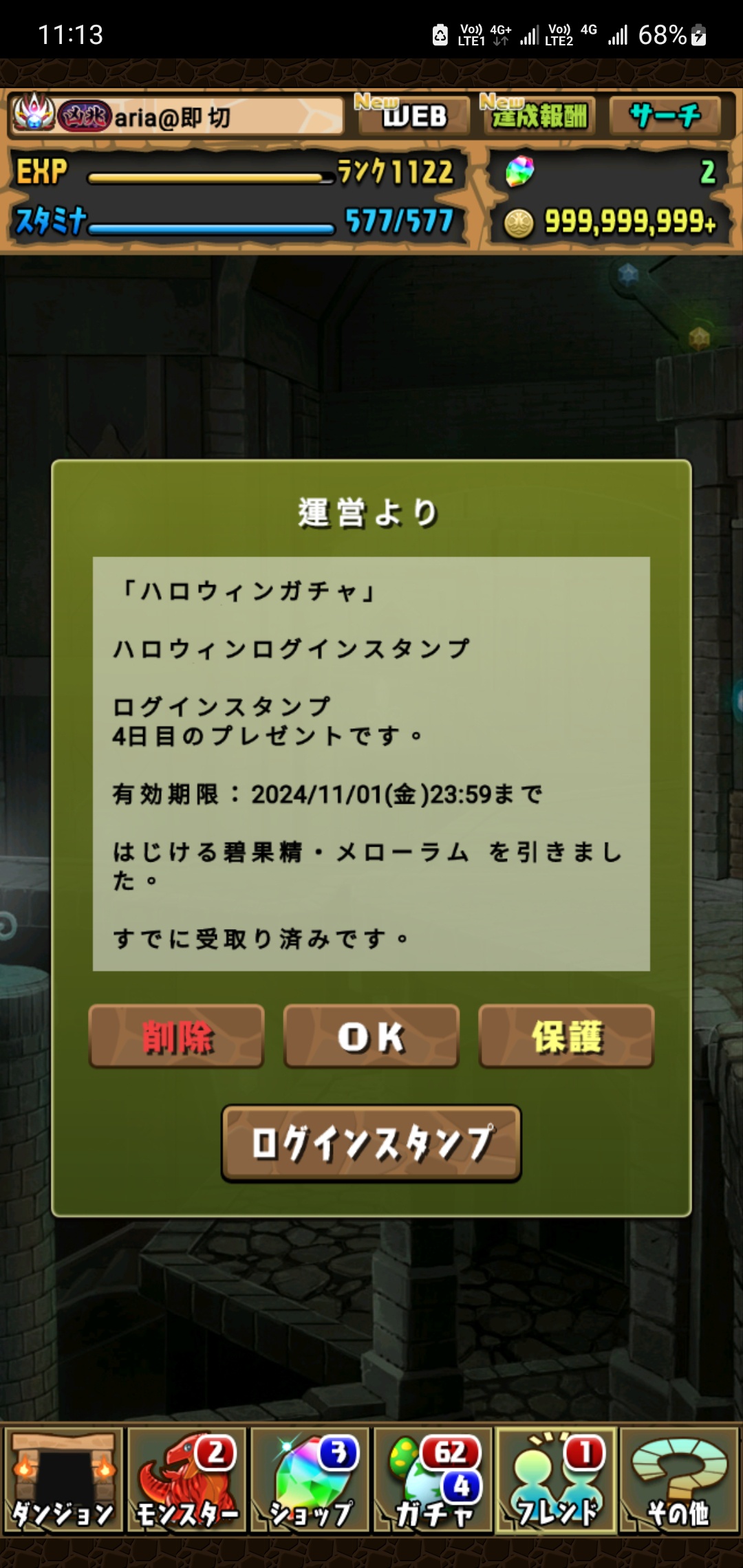Switch to the その他 others tab
743x1568 pixels.
678,1480
